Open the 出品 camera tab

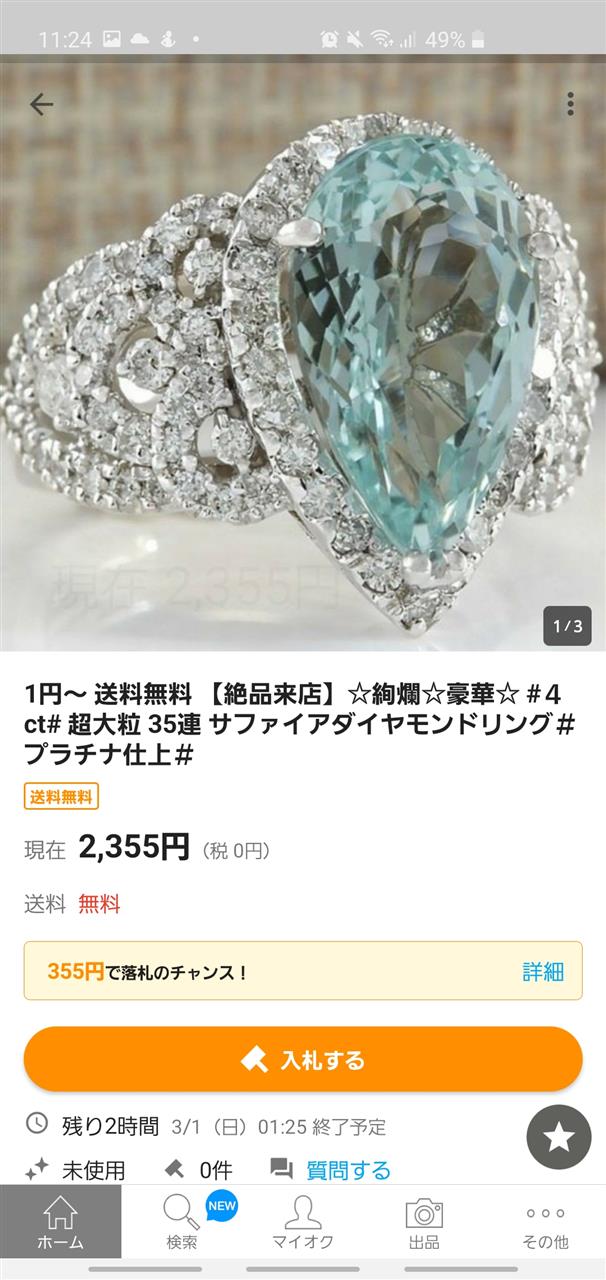coord(424,1222)
